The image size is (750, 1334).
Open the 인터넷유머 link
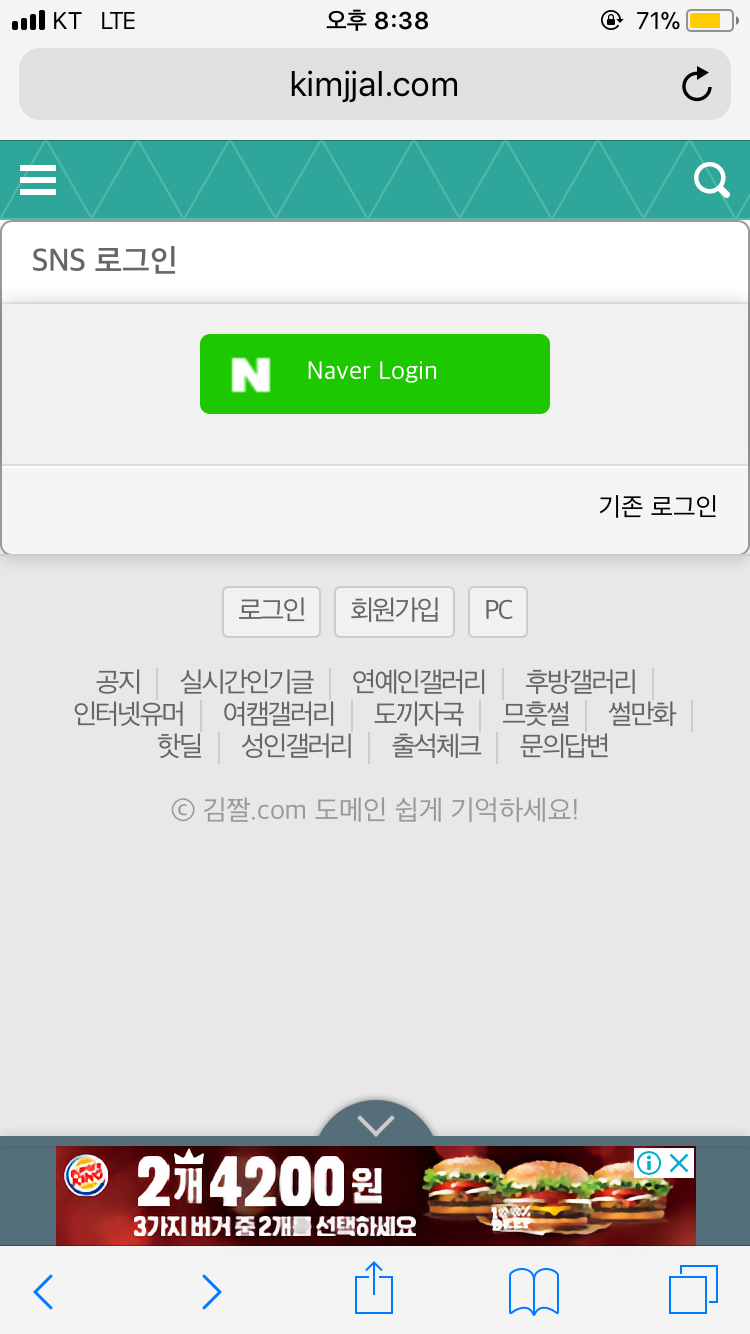(129, 714)
